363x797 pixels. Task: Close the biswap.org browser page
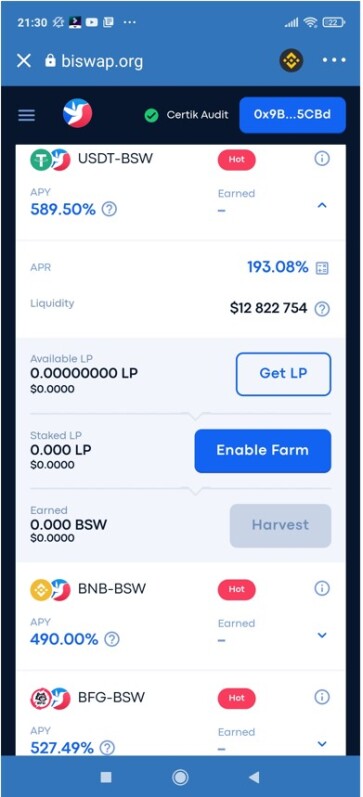point(23,61)
